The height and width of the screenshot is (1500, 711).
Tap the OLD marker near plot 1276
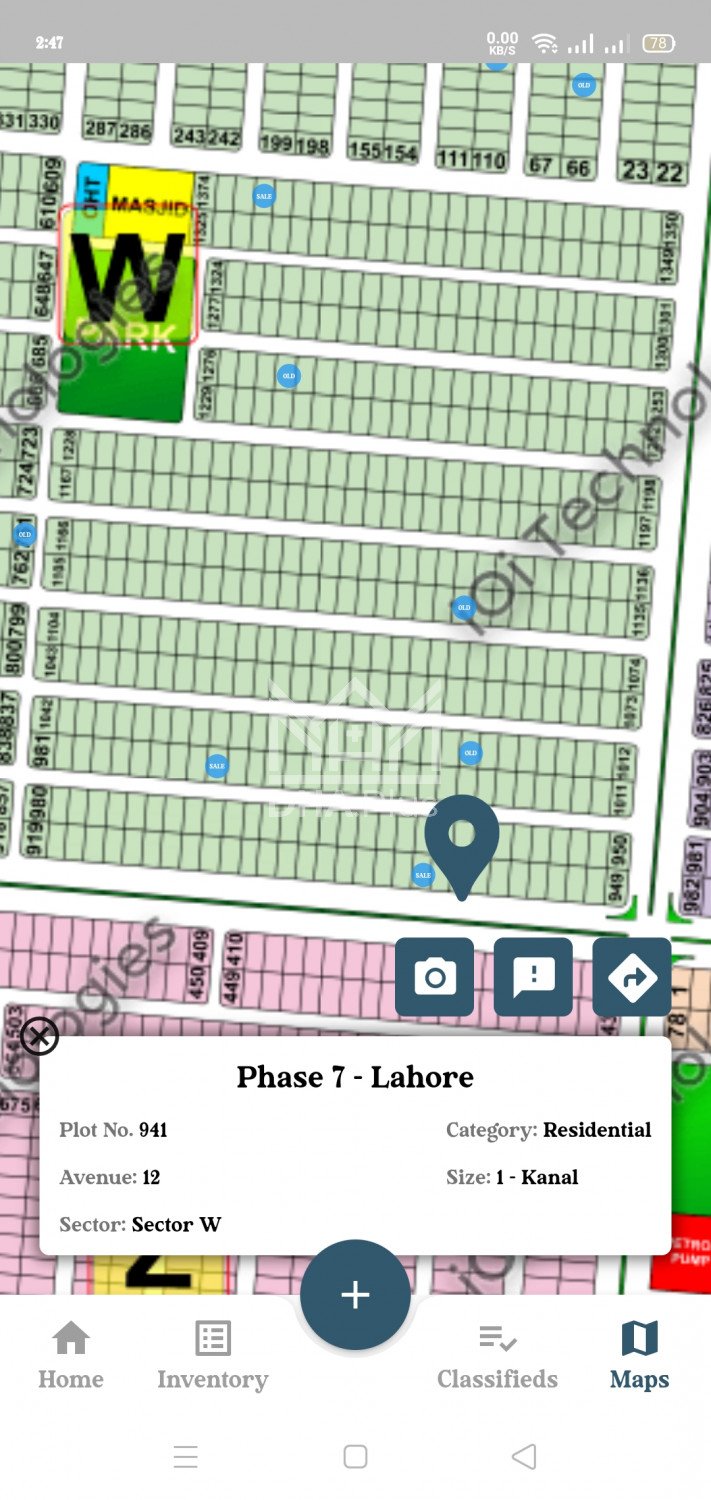click(288, 376)
